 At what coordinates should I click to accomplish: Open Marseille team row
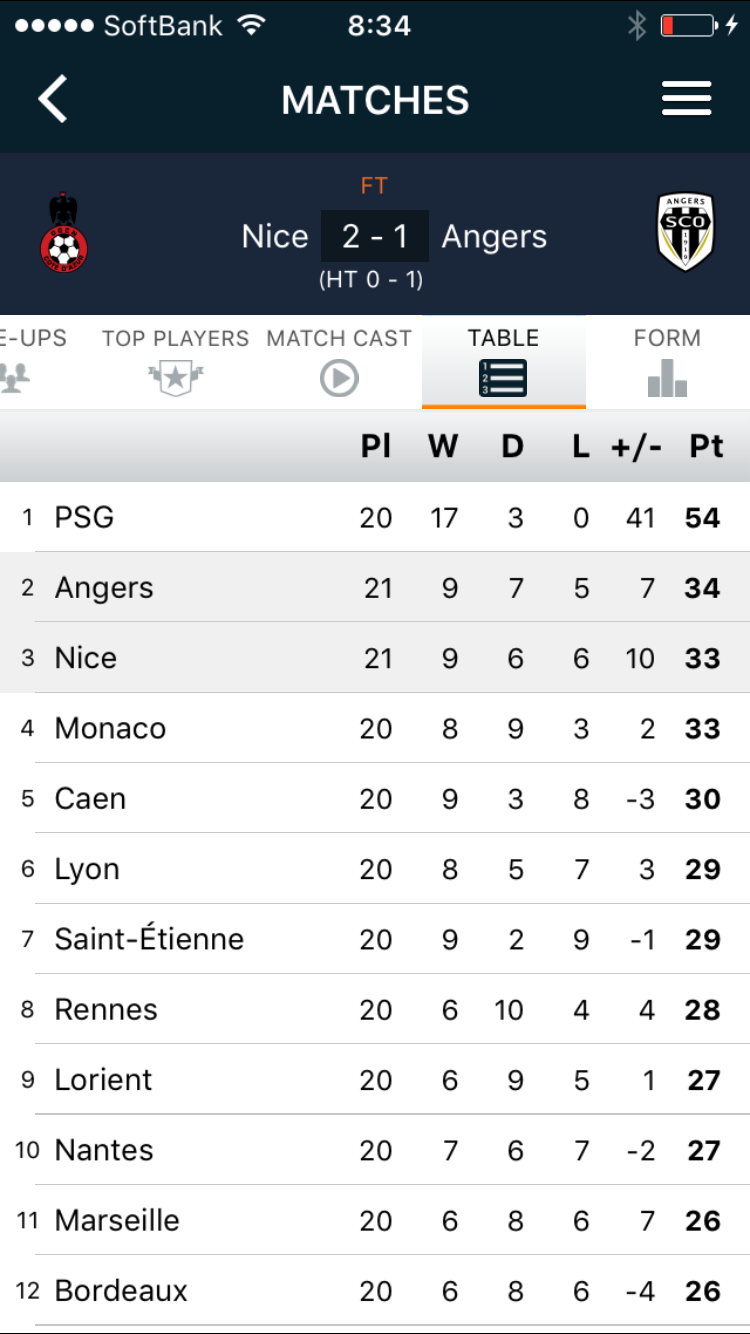[375, 1220]
